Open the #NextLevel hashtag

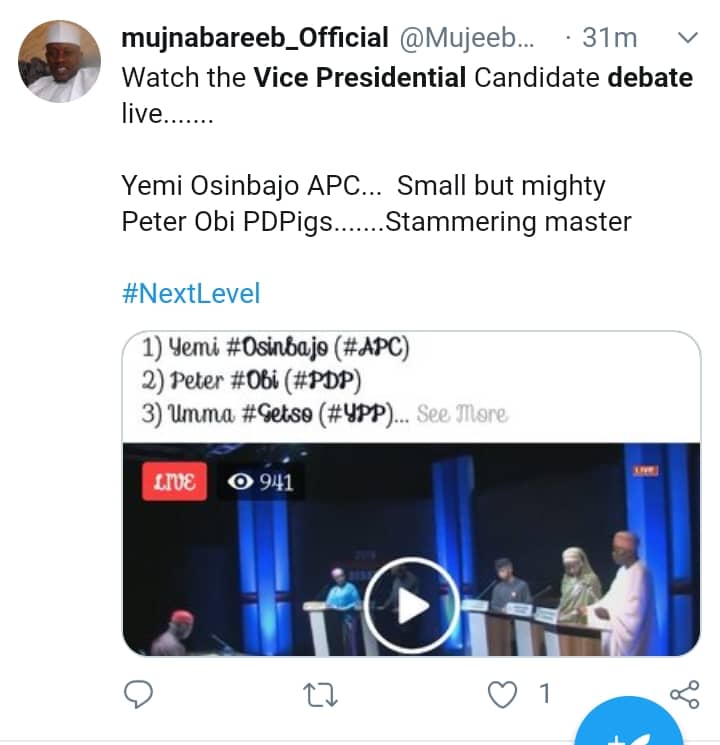click(190, 293)
